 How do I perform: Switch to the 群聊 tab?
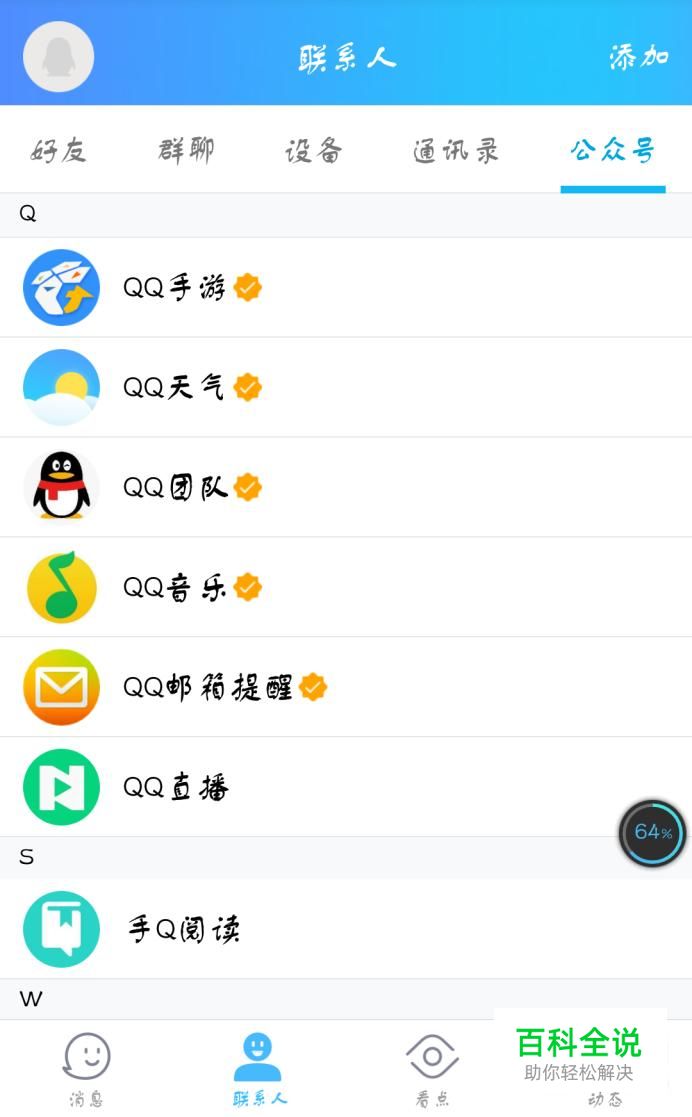186,150
